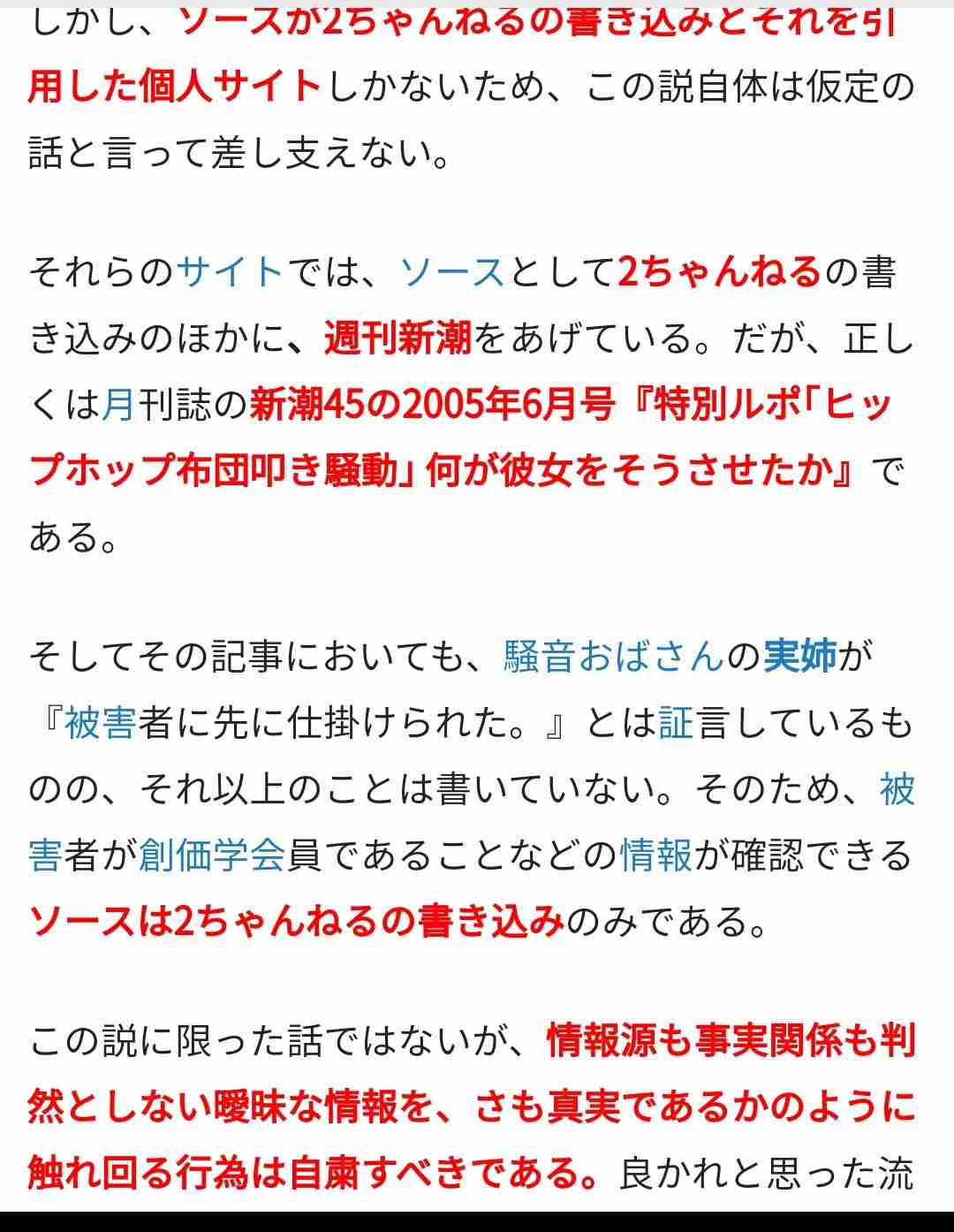Viewport: 954px width, 1232px height.
Task: Open the 騒音おばさん link
Action: click(614, 656)
